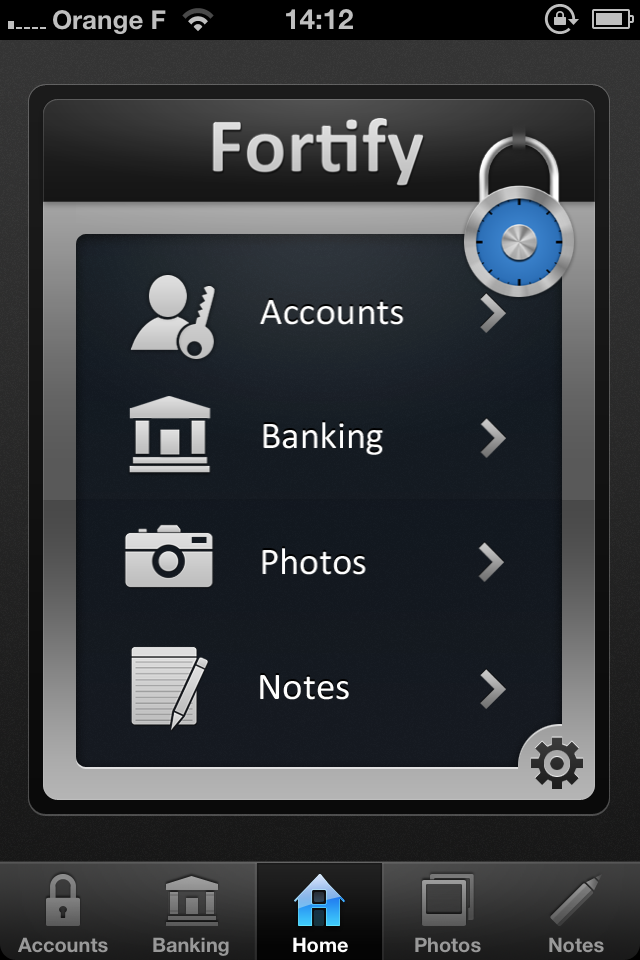This screenshot has height=960, width=640.
Task: Open the Banking row in the main menu
Action: [320, 438]
